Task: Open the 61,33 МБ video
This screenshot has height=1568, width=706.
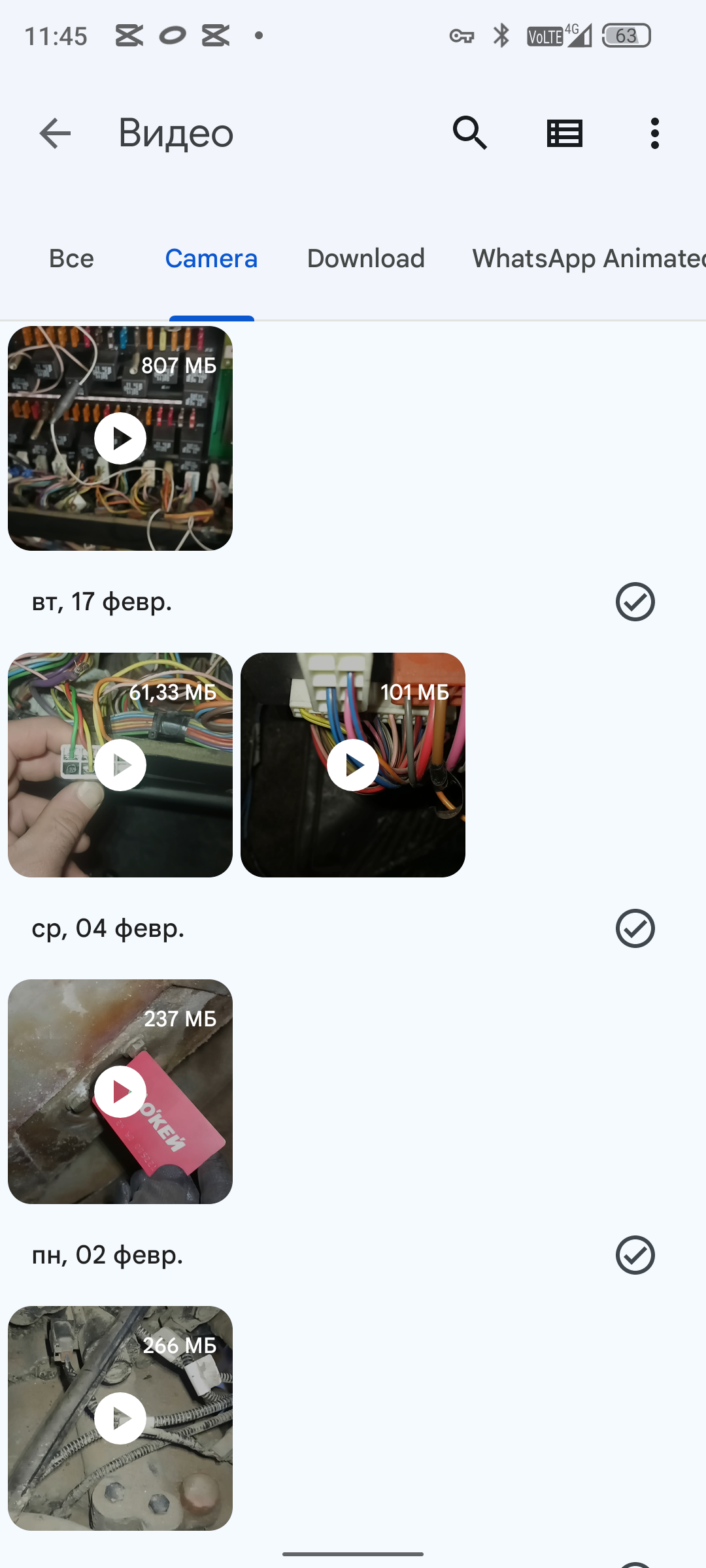Action: pos(120,765)
